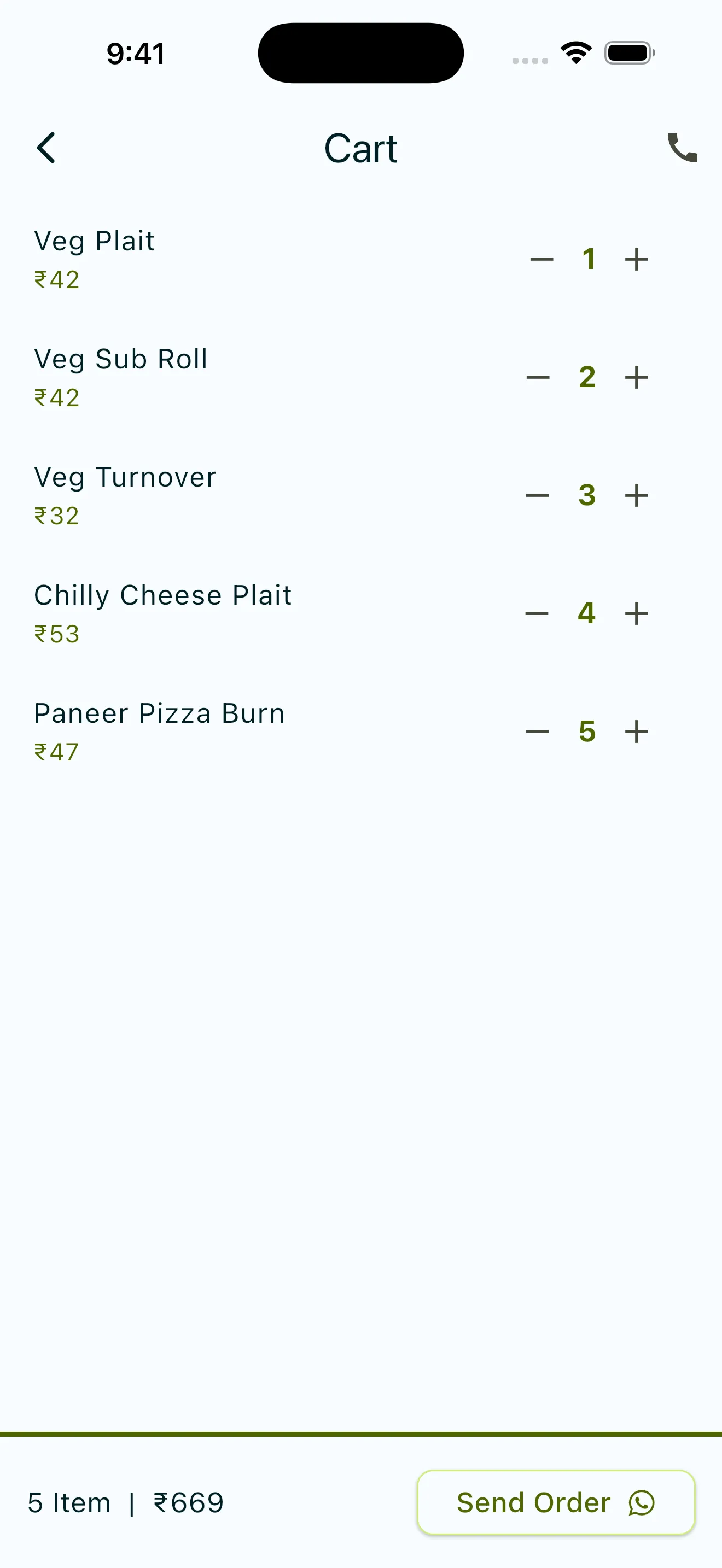Add another Paneer Pizza Burn
This screenshot has height=1568, width=722.
pos(636,732)
